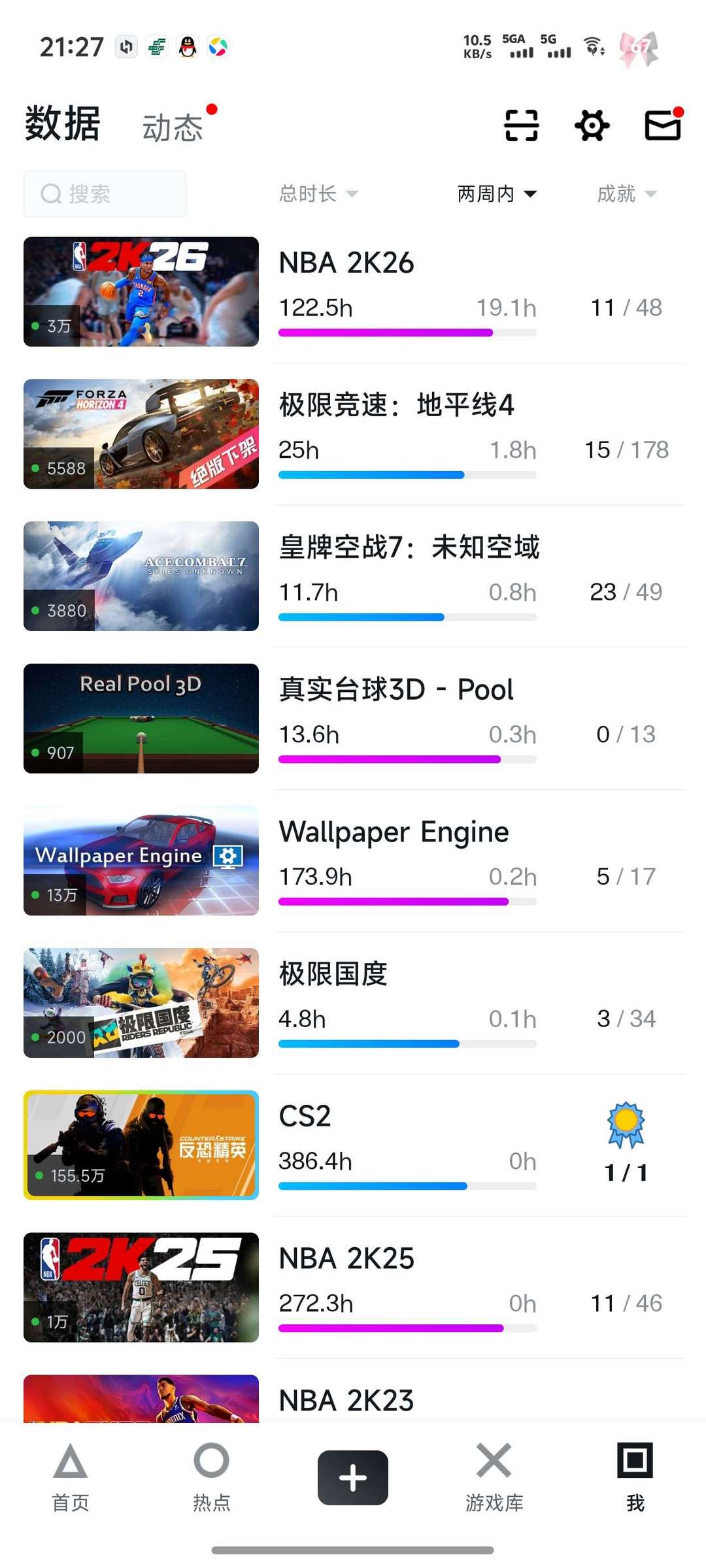Tap the 搜索 search field

(105, 194)
